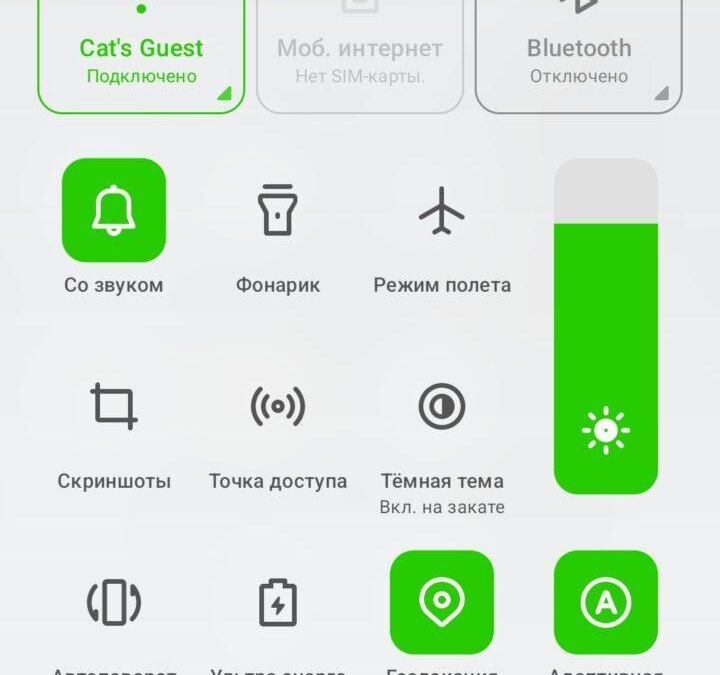Take a screenshot via Скриншоты
This screenshot has width=720, height=675.
click(x=114, y=406)
